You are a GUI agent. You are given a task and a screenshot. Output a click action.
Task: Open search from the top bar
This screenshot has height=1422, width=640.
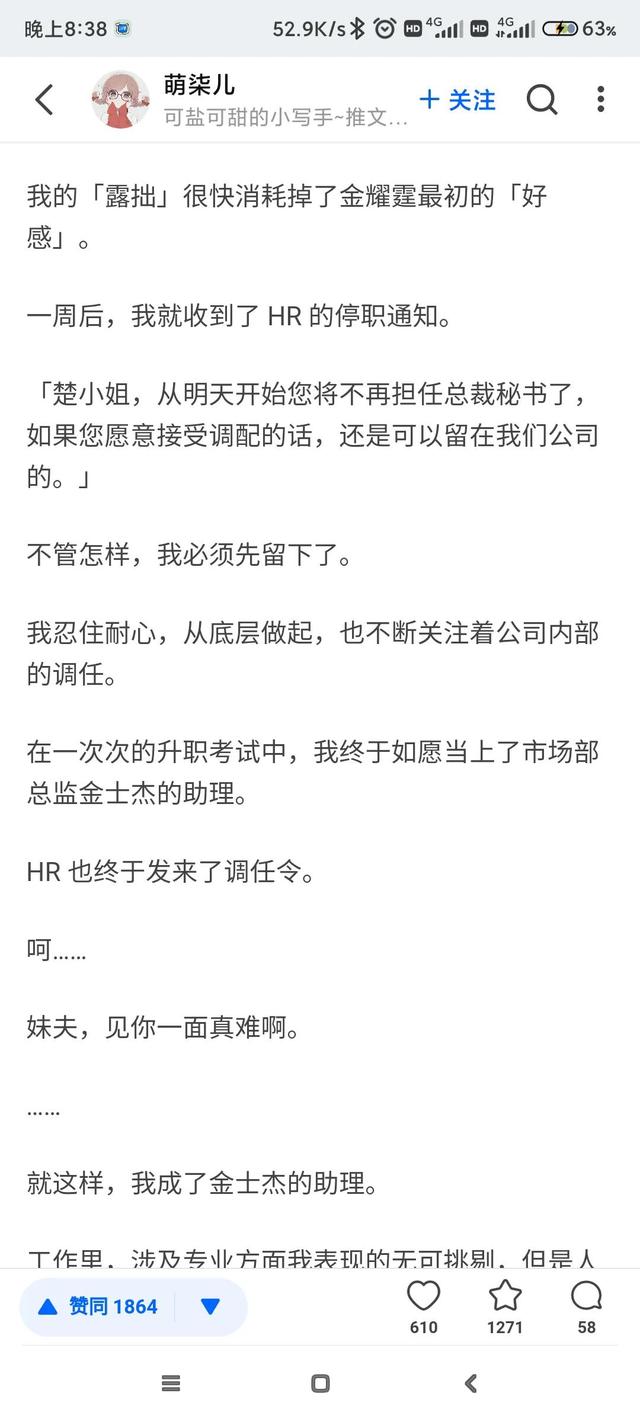coord(542,100)
